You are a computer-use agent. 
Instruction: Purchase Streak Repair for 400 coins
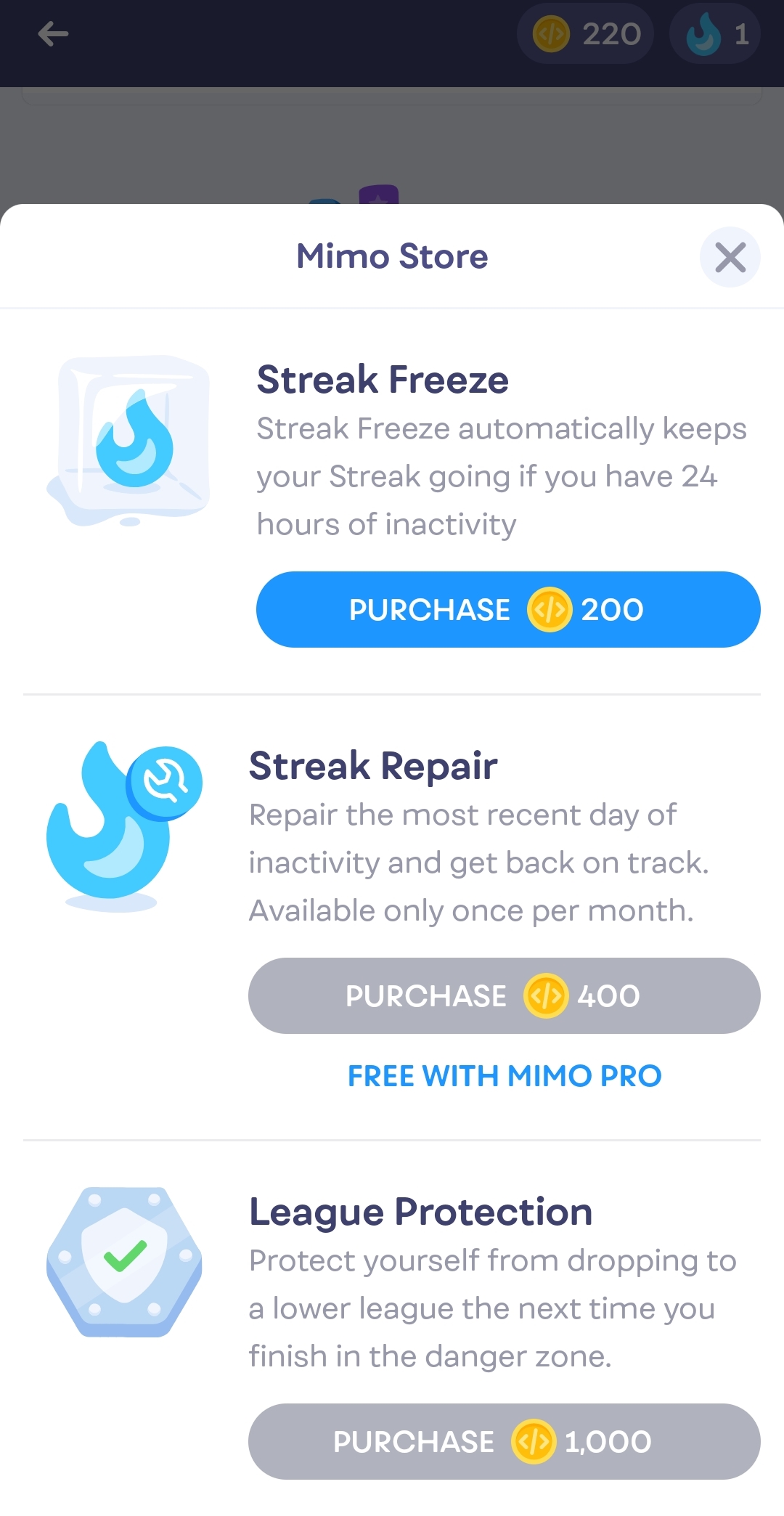click(504, 995)
